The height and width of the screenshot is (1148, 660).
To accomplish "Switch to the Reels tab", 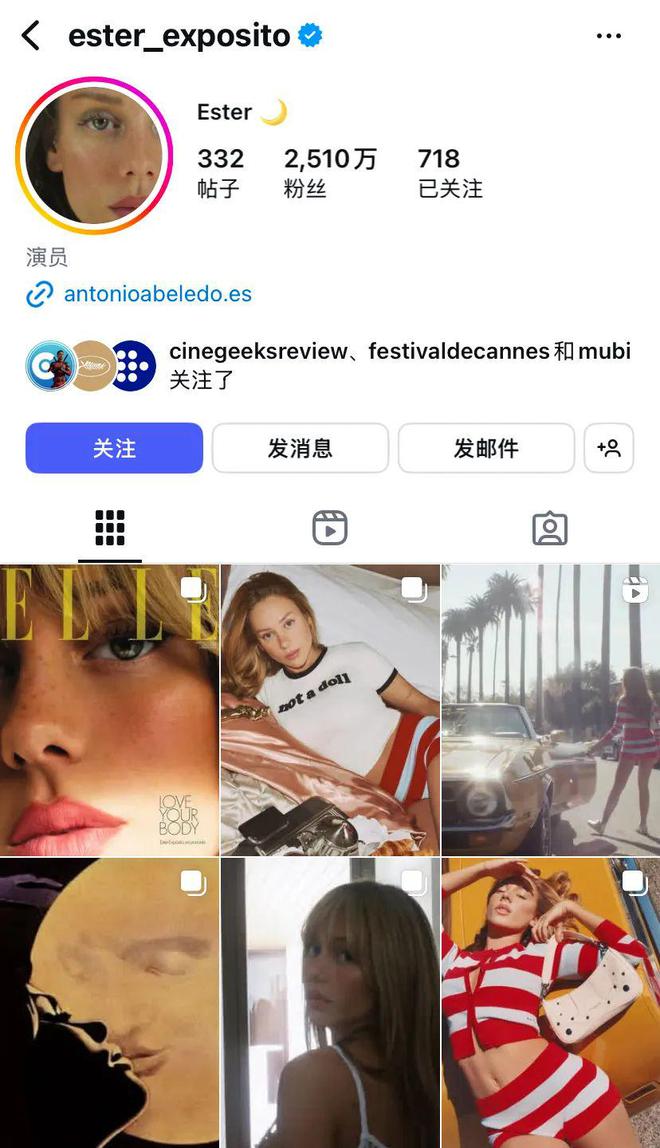I will click(330, 527).
